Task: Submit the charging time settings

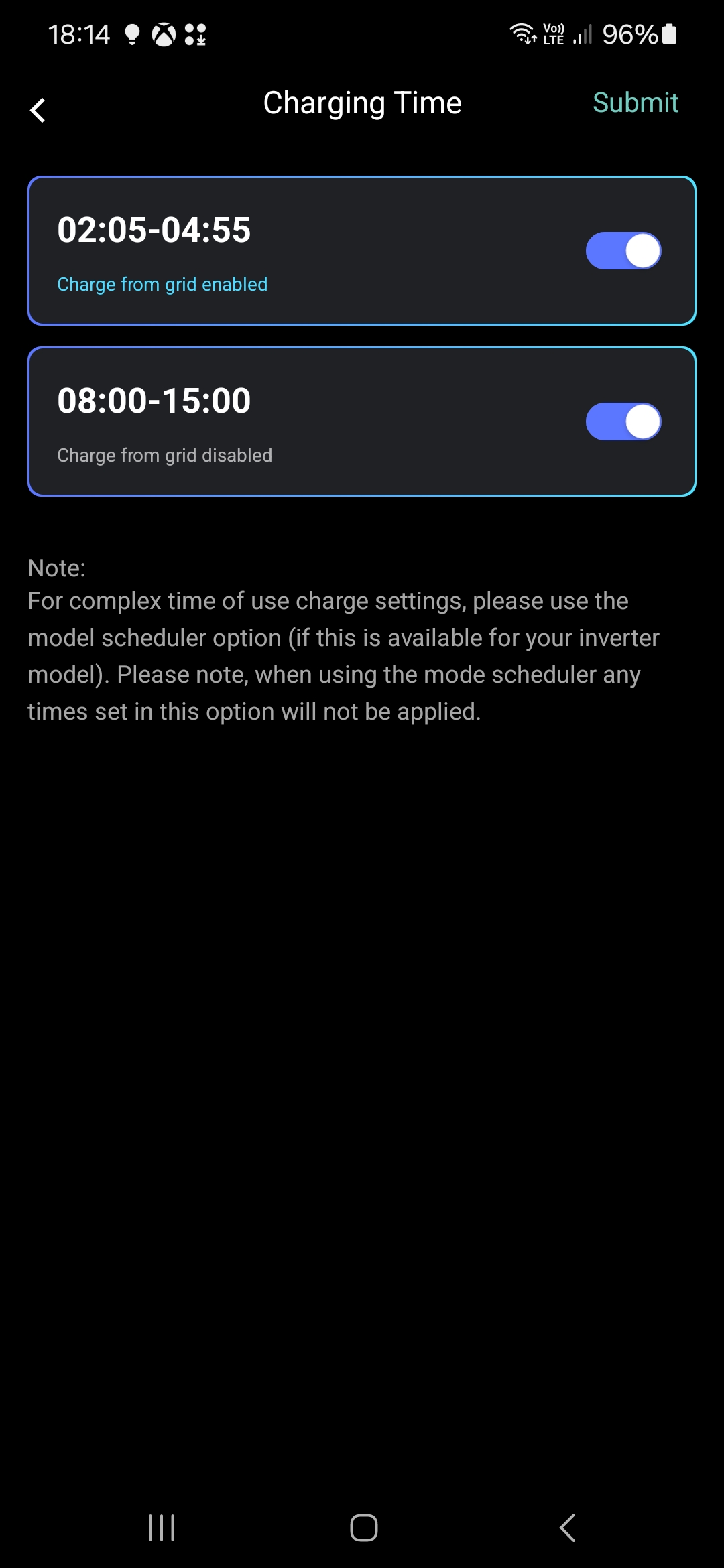Action: [x=635, y=103]
